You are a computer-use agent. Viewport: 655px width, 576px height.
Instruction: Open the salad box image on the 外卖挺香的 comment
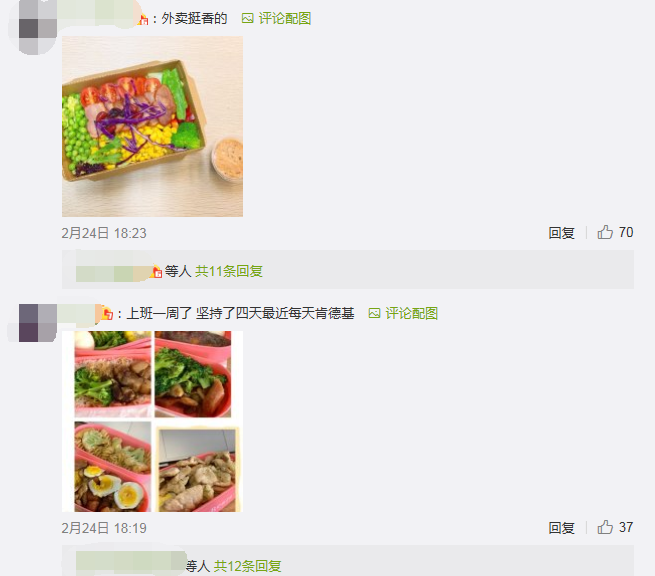pyautogui.click(x=152, y=126)
